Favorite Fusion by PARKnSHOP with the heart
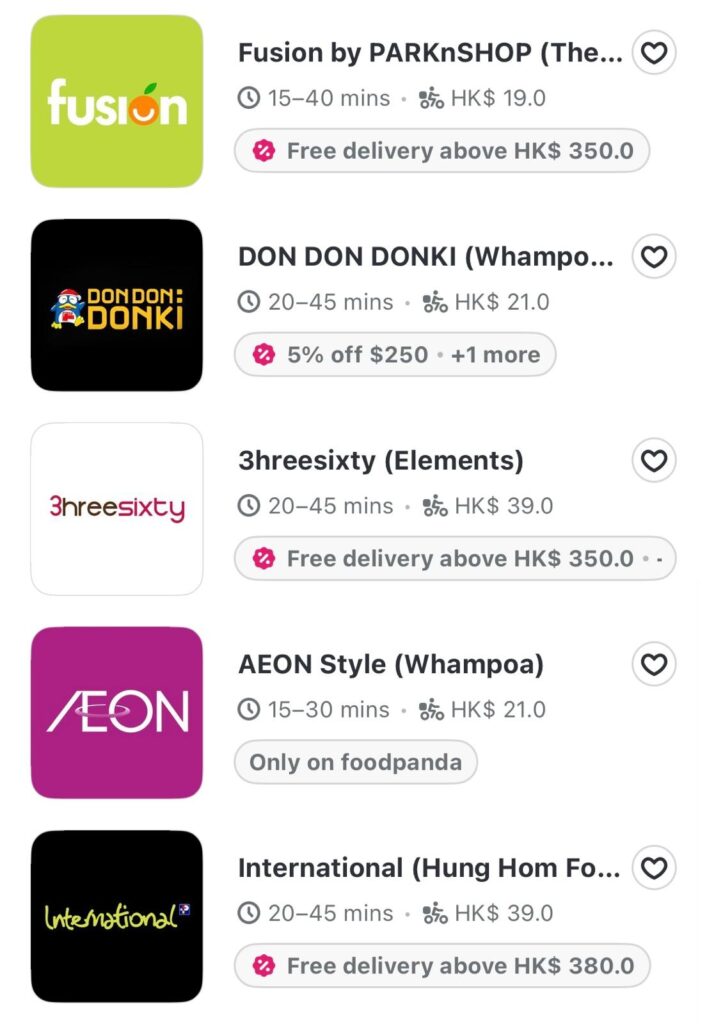Screen dimensions: 707x1024 click(654, 53)
